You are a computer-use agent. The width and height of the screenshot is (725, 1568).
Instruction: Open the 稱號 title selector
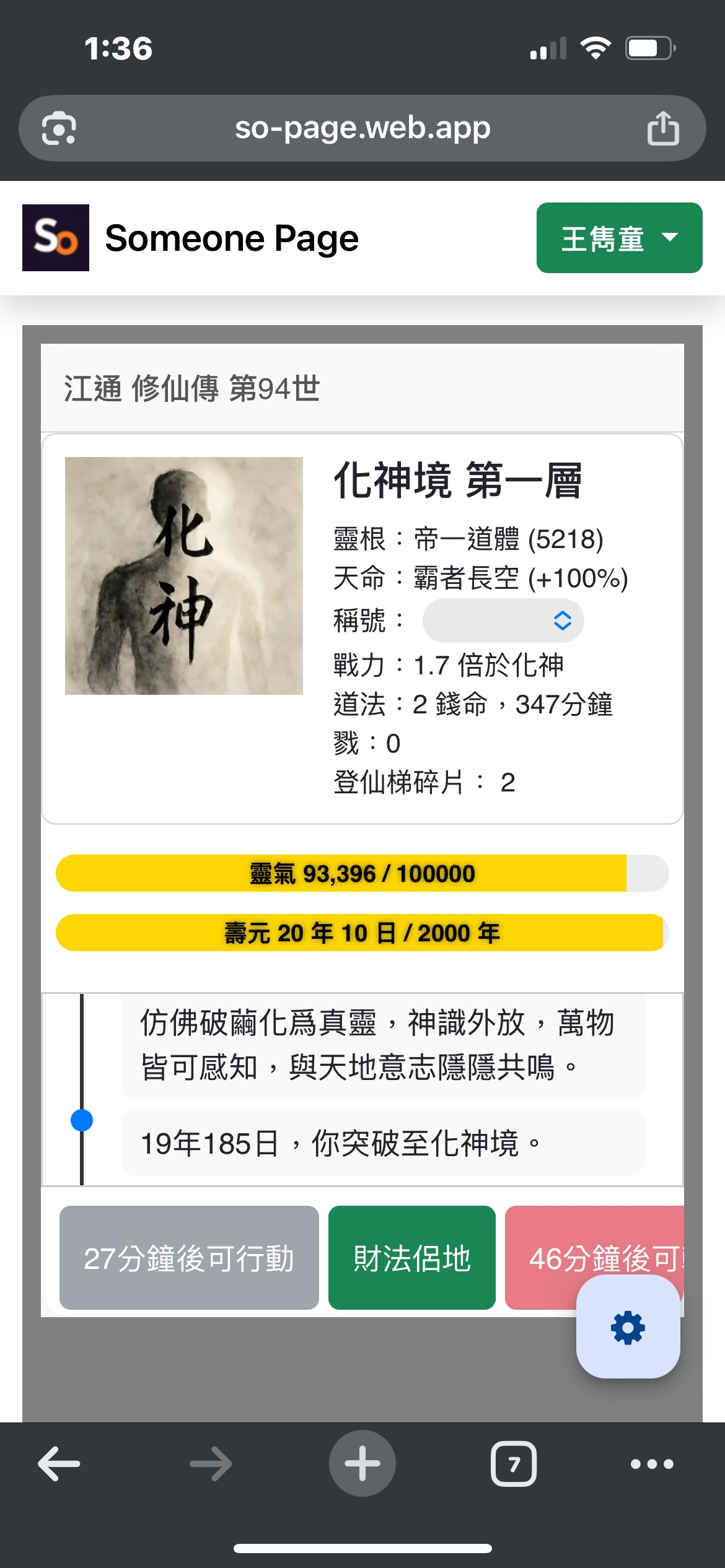pos(503,621)
